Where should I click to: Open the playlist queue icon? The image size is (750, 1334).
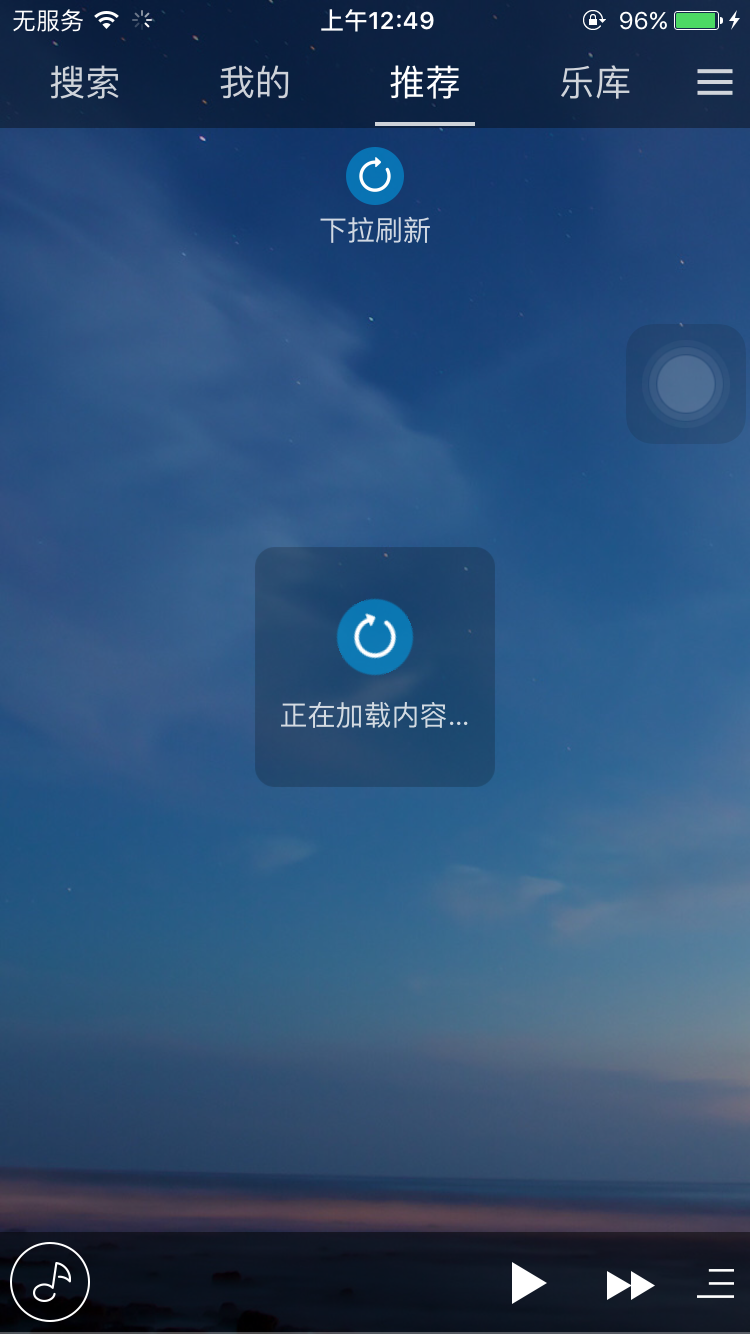[716, 1283]
